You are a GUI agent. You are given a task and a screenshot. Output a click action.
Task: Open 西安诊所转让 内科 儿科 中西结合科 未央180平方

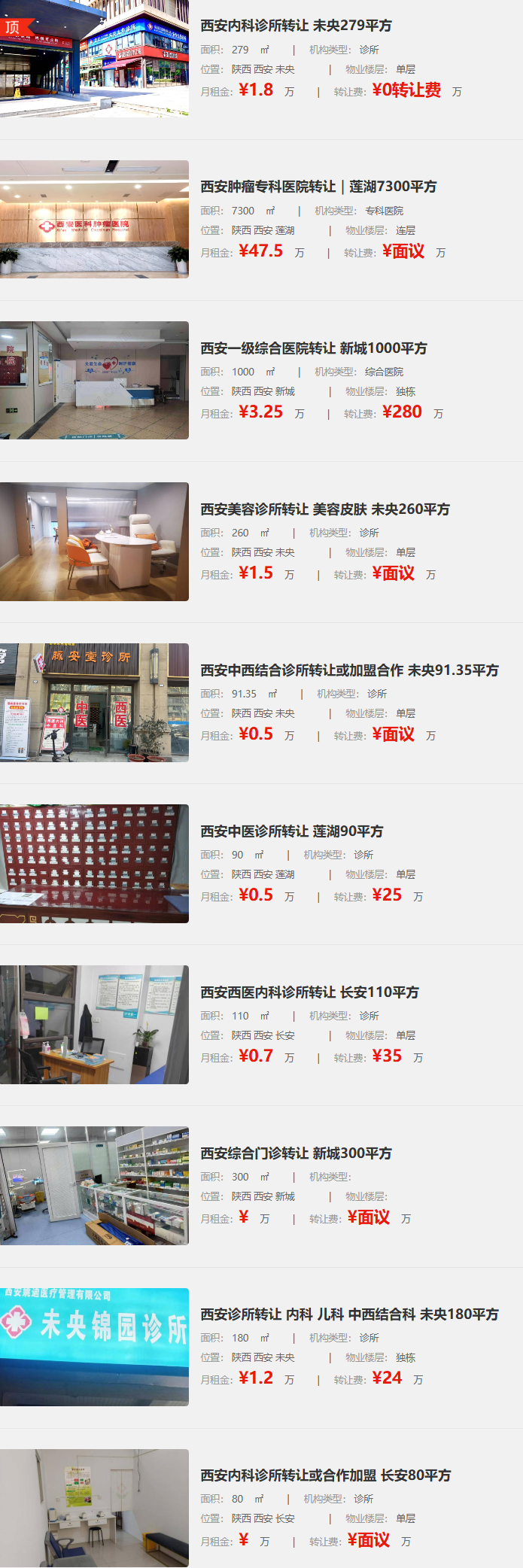[349, 1314]
